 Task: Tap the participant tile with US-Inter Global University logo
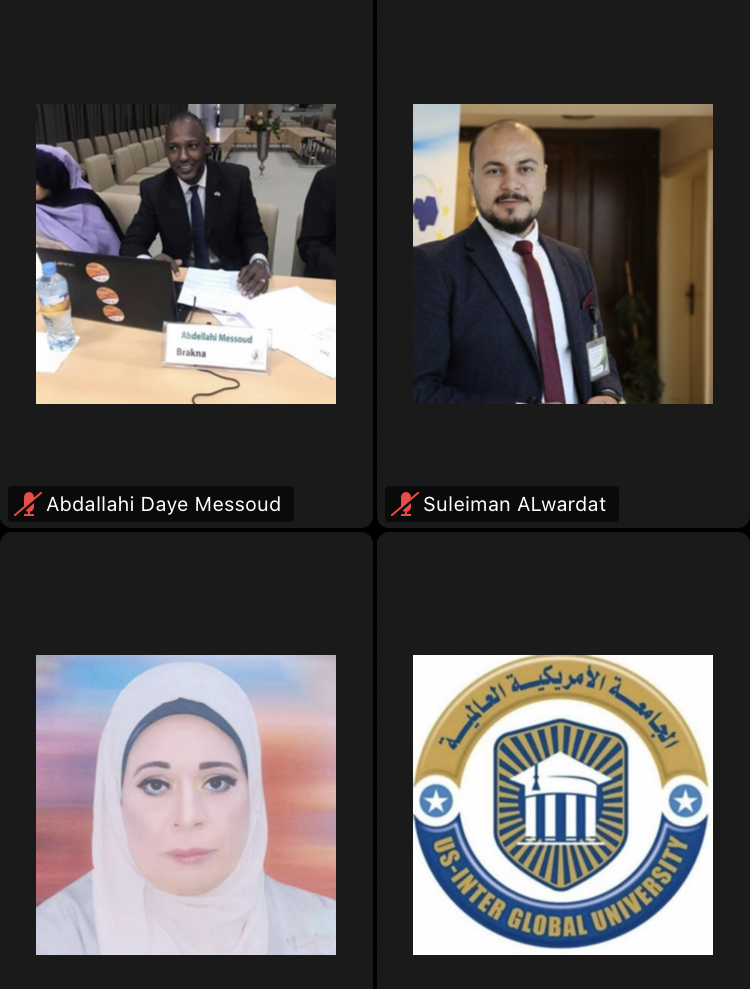point(562,804)
